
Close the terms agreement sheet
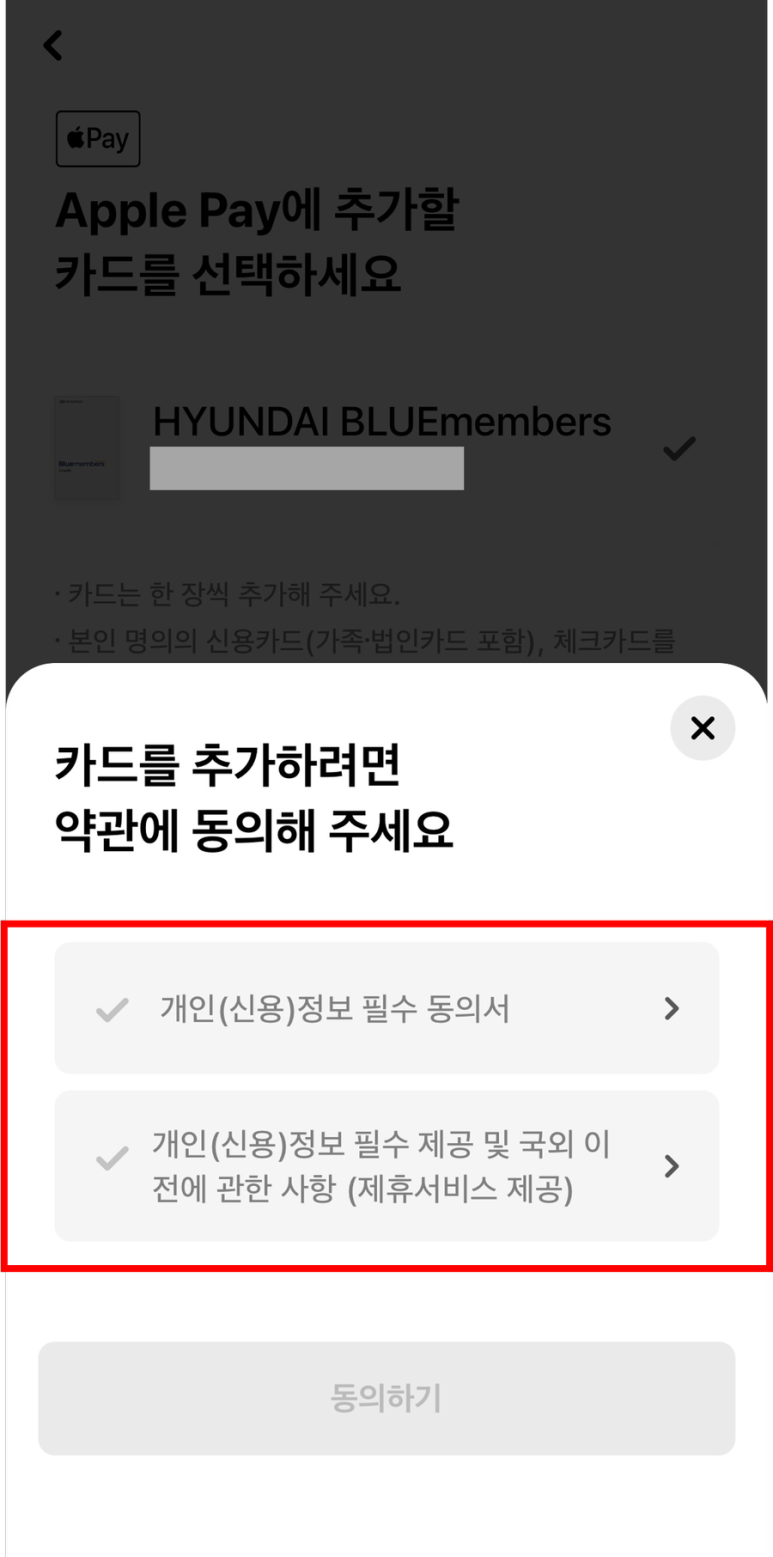[x=702, y=728]
